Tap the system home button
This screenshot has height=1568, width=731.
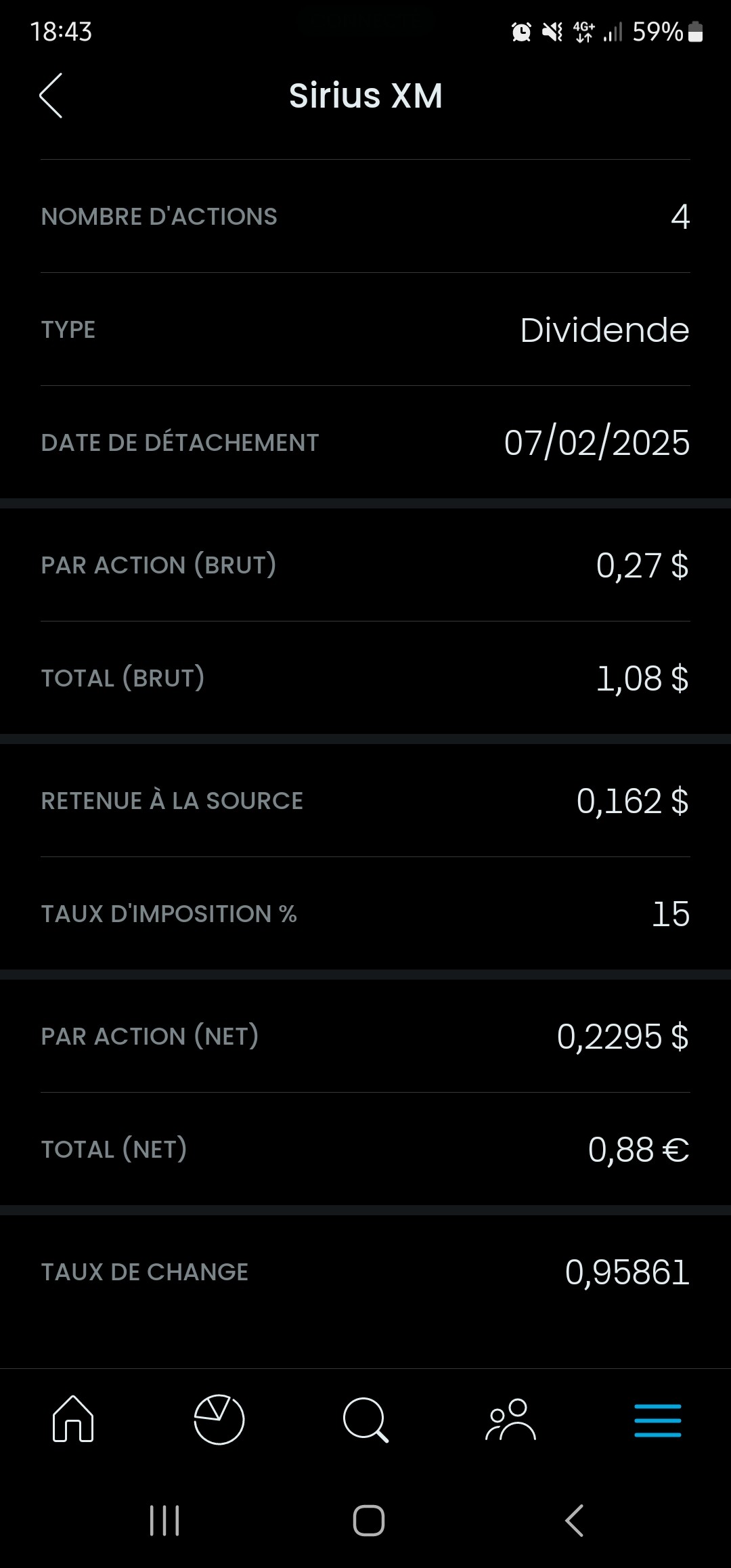point(369,1521)
